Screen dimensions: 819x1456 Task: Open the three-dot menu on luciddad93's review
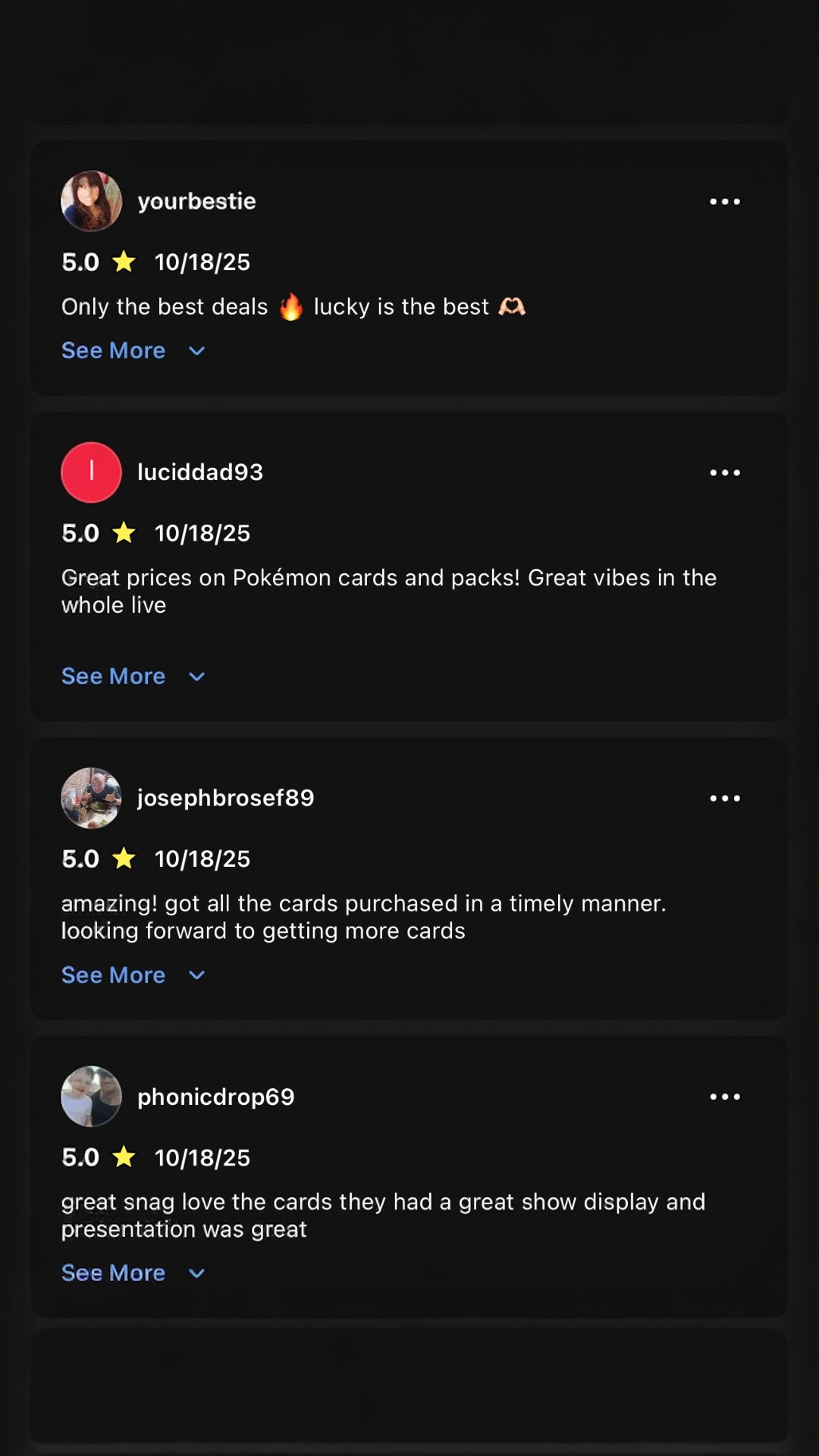pos(724,472)
